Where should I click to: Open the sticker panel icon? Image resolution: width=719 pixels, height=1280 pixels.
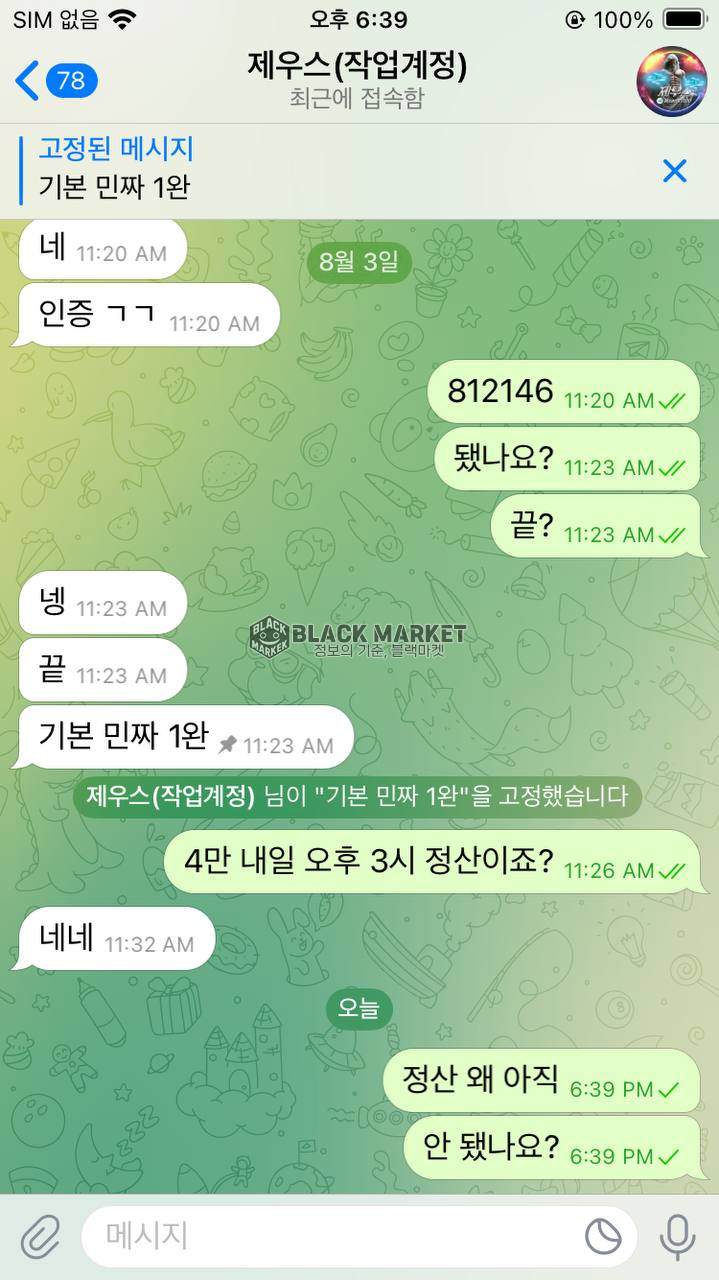603,1237
